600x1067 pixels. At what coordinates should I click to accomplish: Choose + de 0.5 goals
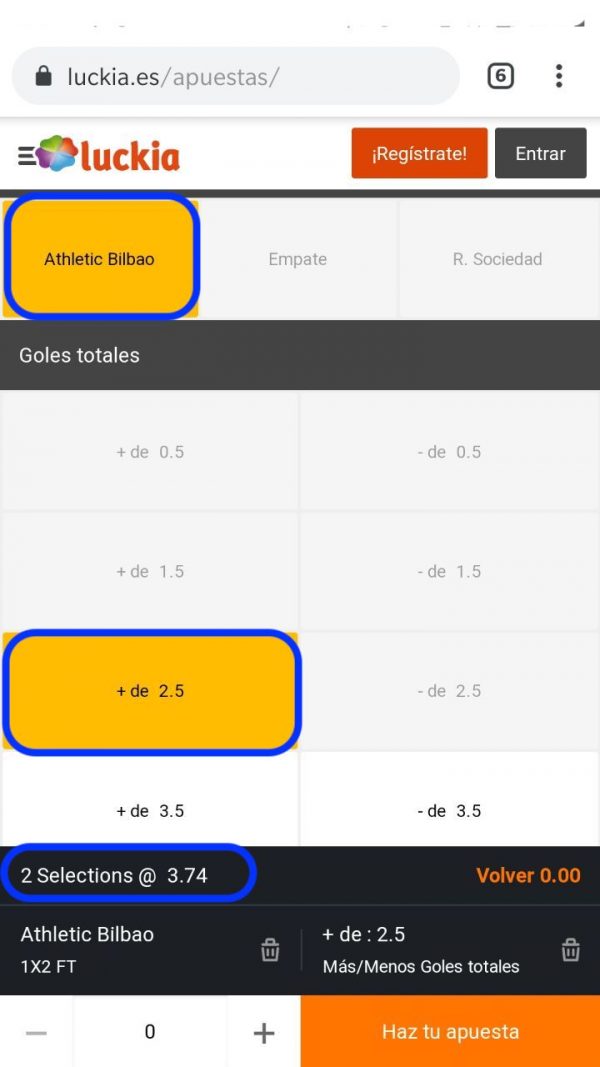pos(150,452)
